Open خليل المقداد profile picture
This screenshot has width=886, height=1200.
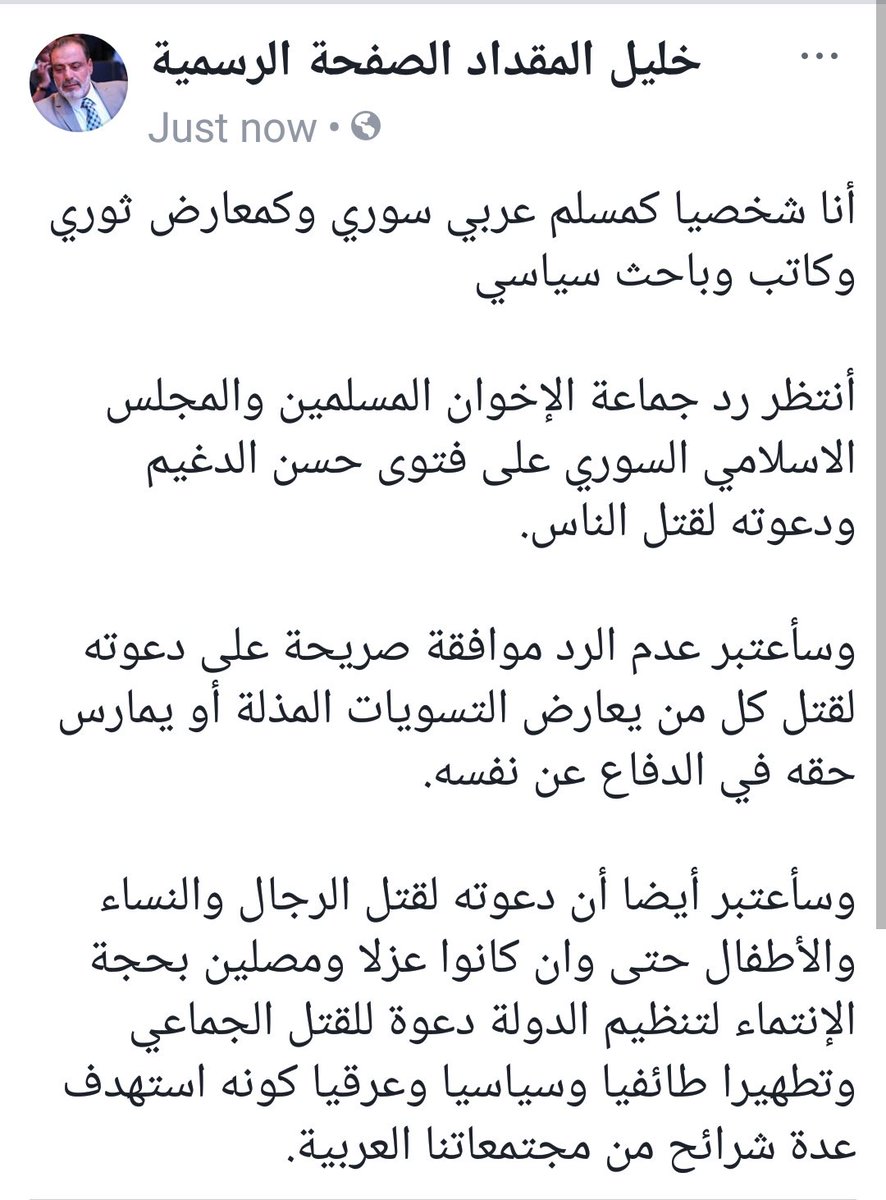[x=78, y=83]
